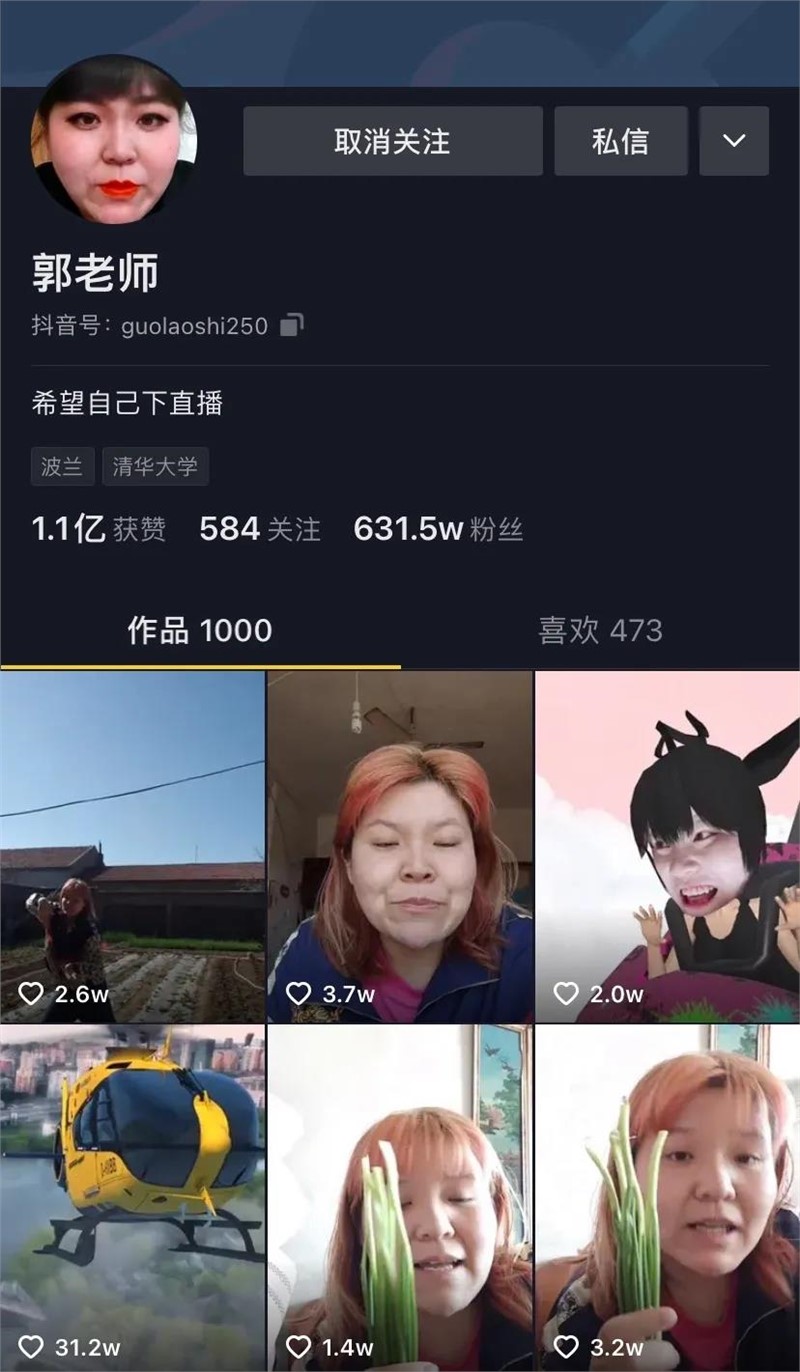
Task: Click the 取消关注 button to unfollow
Action: coord(392,141)
